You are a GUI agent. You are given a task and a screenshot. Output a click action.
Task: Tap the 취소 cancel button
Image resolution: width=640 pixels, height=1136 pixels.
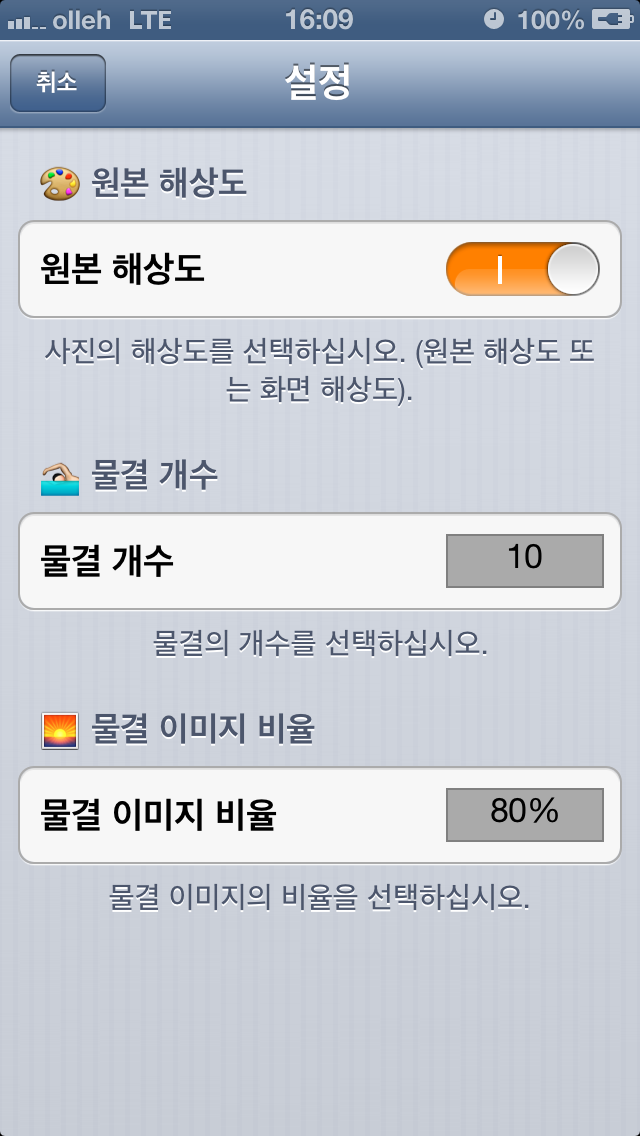pyautogui.click(x=58, y=82)
